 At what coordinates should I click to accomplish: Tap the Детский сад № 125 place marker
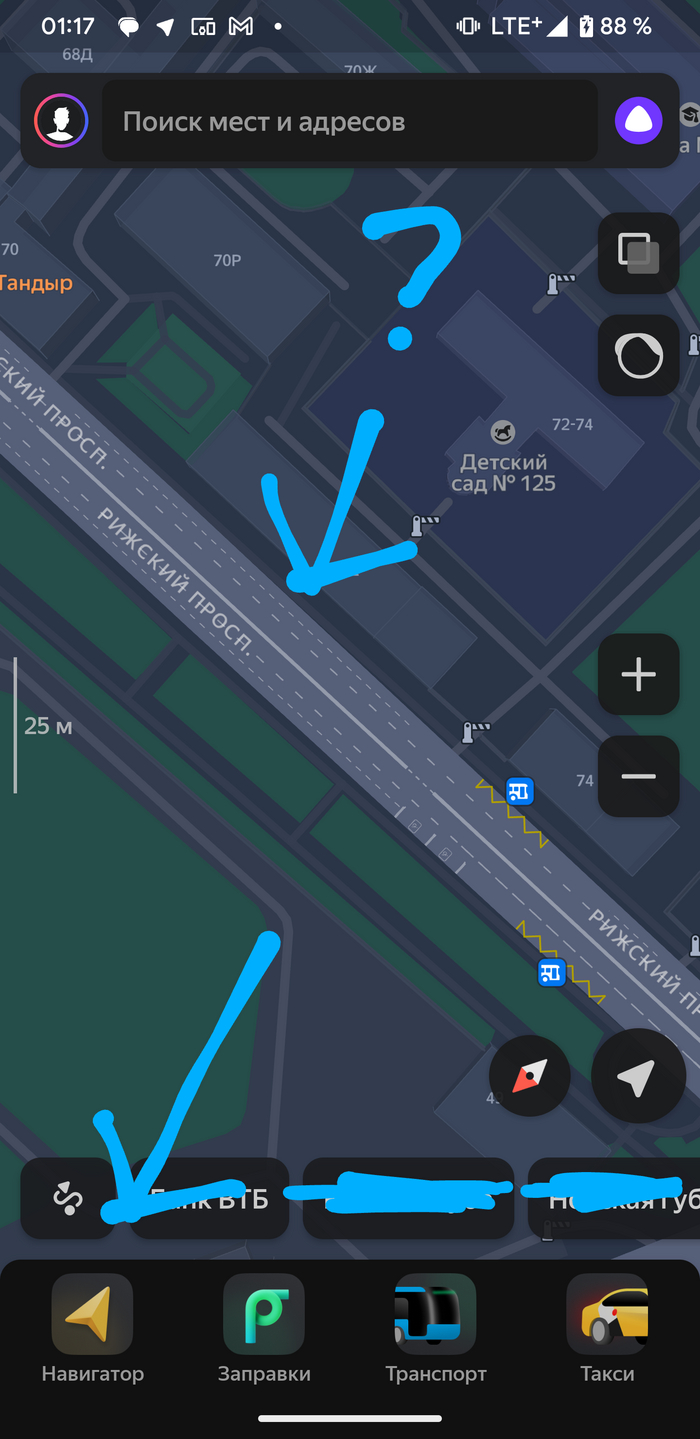503,433
